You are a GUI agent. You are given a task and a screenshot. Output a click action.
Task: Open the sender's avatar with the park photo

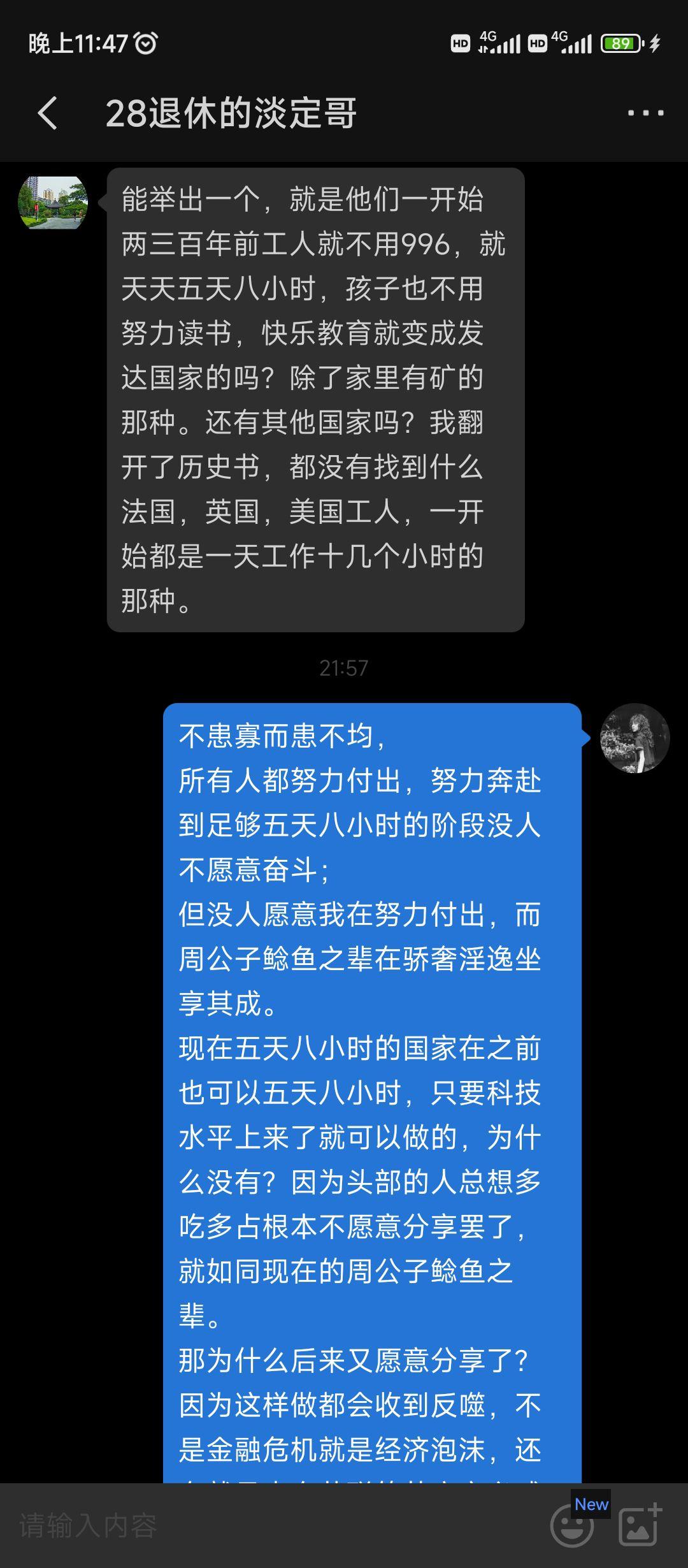pyautogui.click(x=53, y=203)
